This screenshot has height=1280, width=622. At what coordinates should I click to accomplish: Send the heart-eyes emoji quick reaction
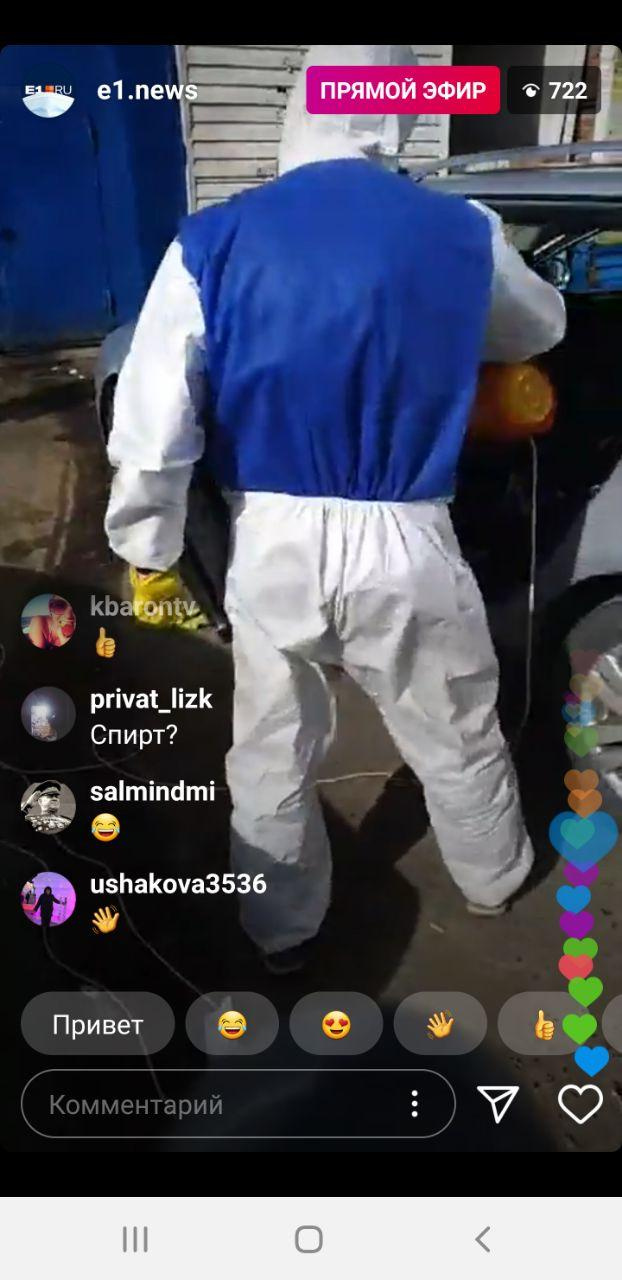point(336,1024)
